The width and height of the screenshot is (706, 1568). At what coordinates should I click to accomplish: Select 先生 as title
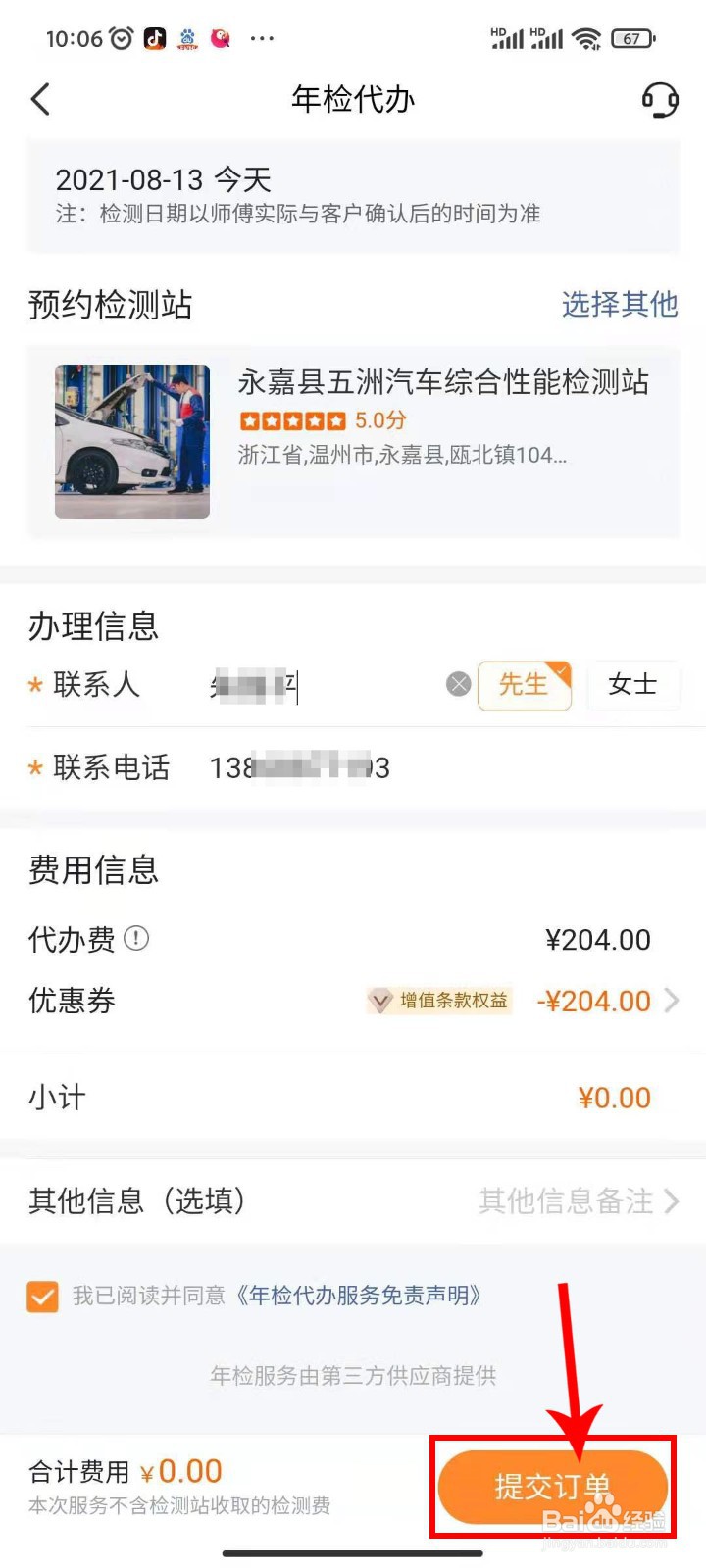click(524, 684)
